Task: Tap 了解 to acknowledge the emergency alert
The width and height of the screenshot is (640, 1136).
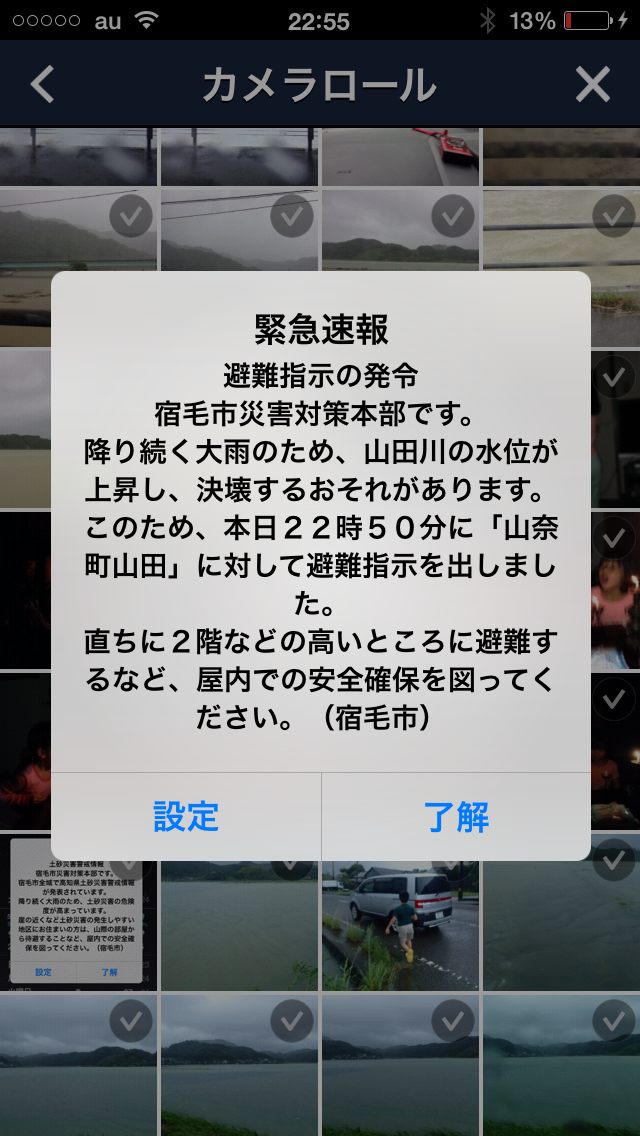Action: (456, 816)
